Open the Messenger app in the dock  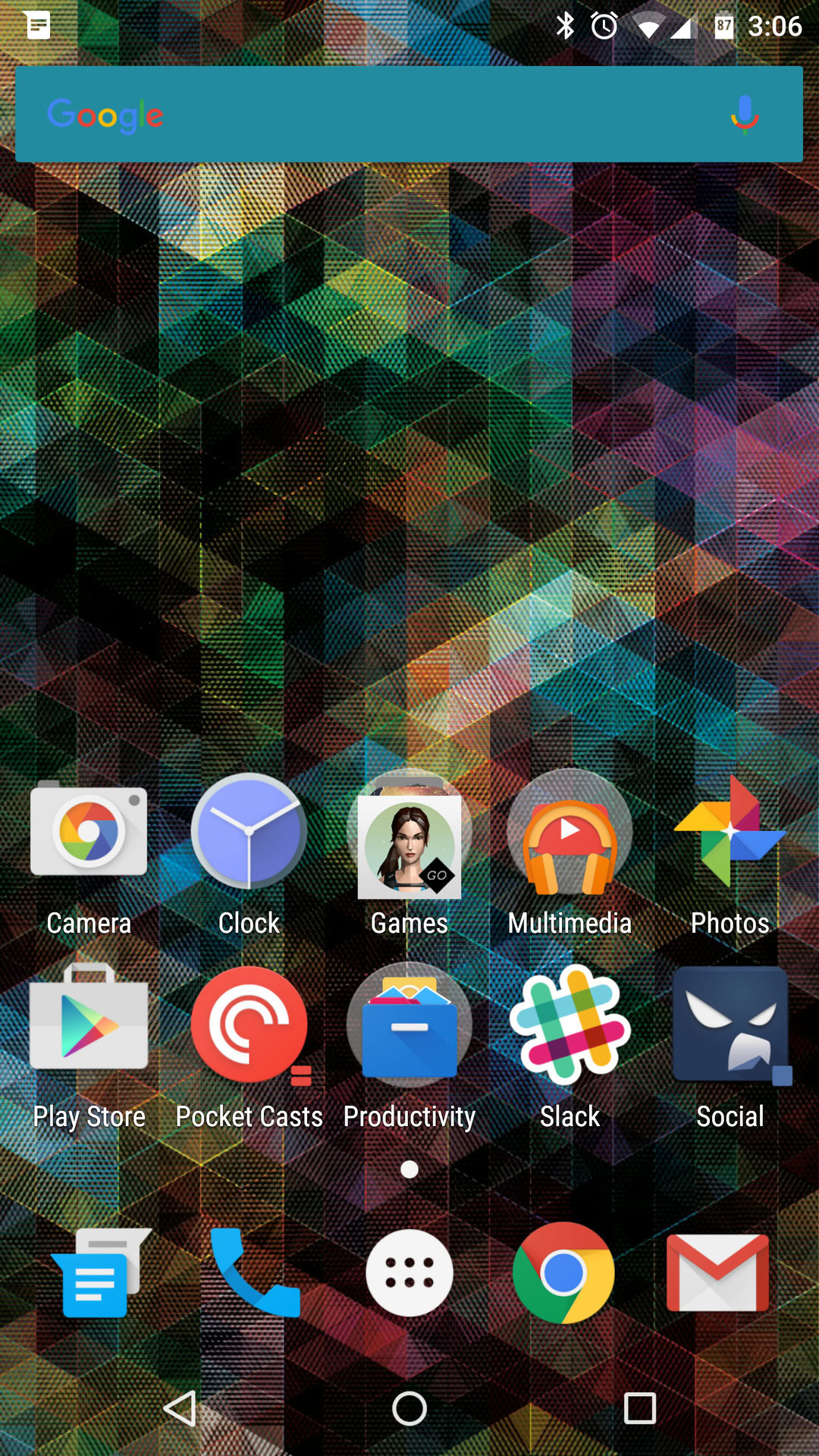99,1274
